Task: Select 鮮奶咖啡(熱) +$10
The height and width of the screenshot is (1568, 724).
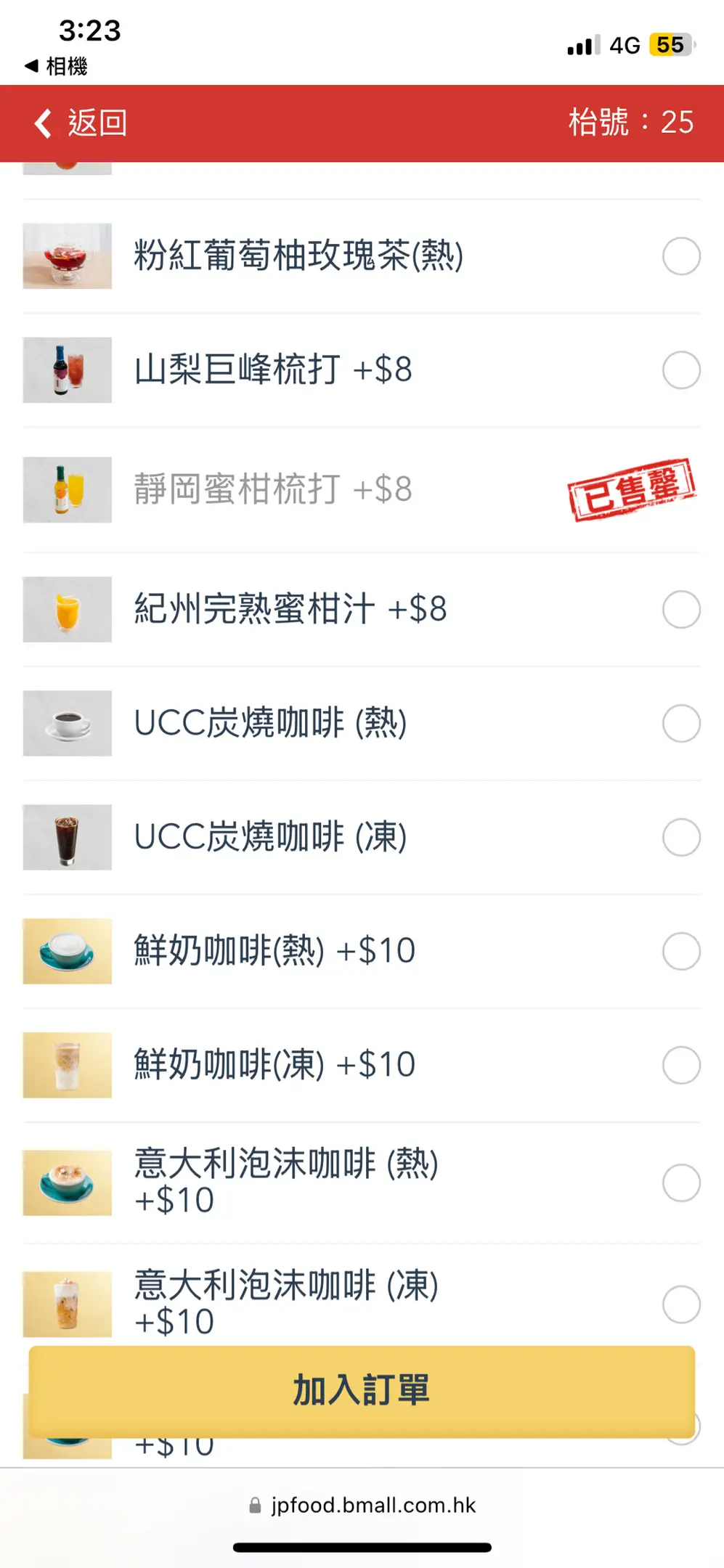Action: (680, 951)
